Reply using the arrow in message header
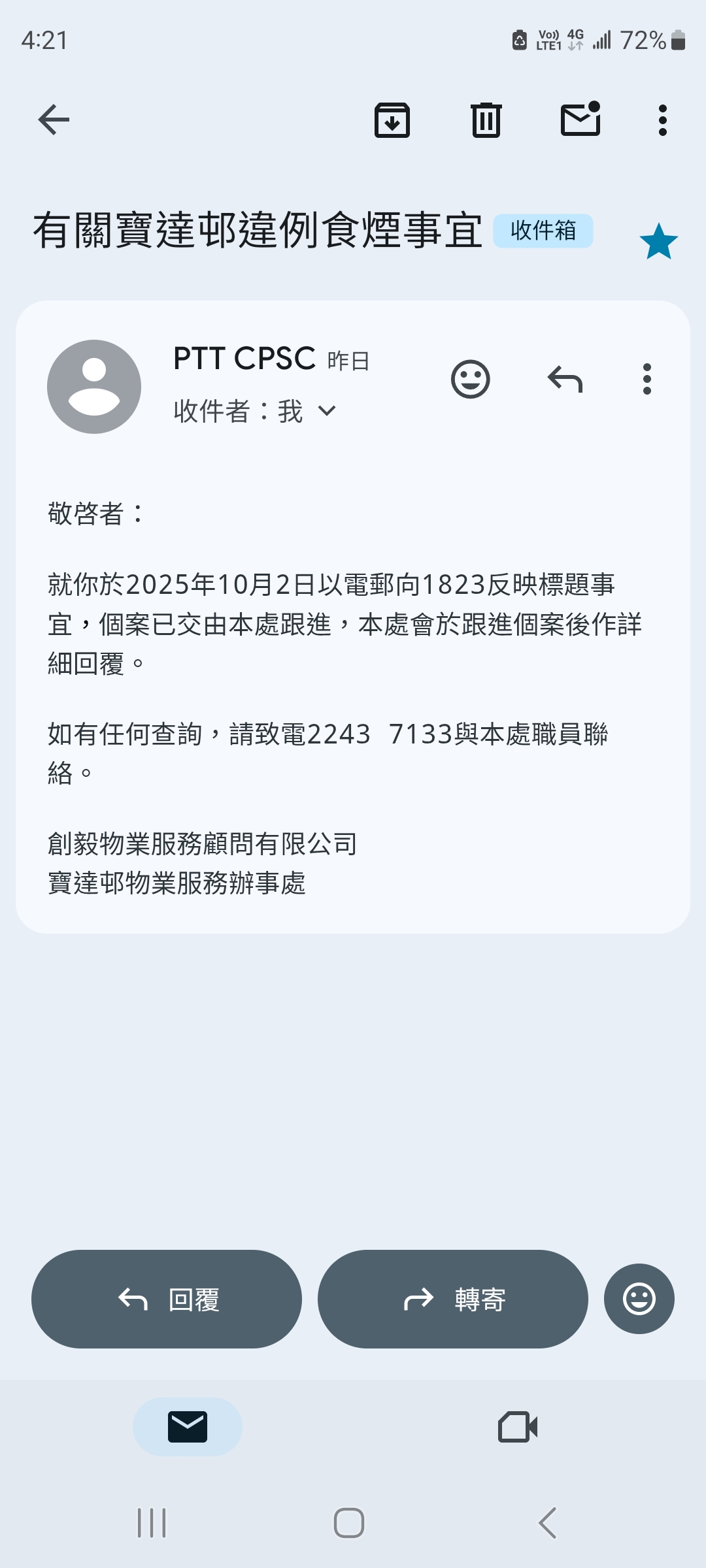 (565, 379)
